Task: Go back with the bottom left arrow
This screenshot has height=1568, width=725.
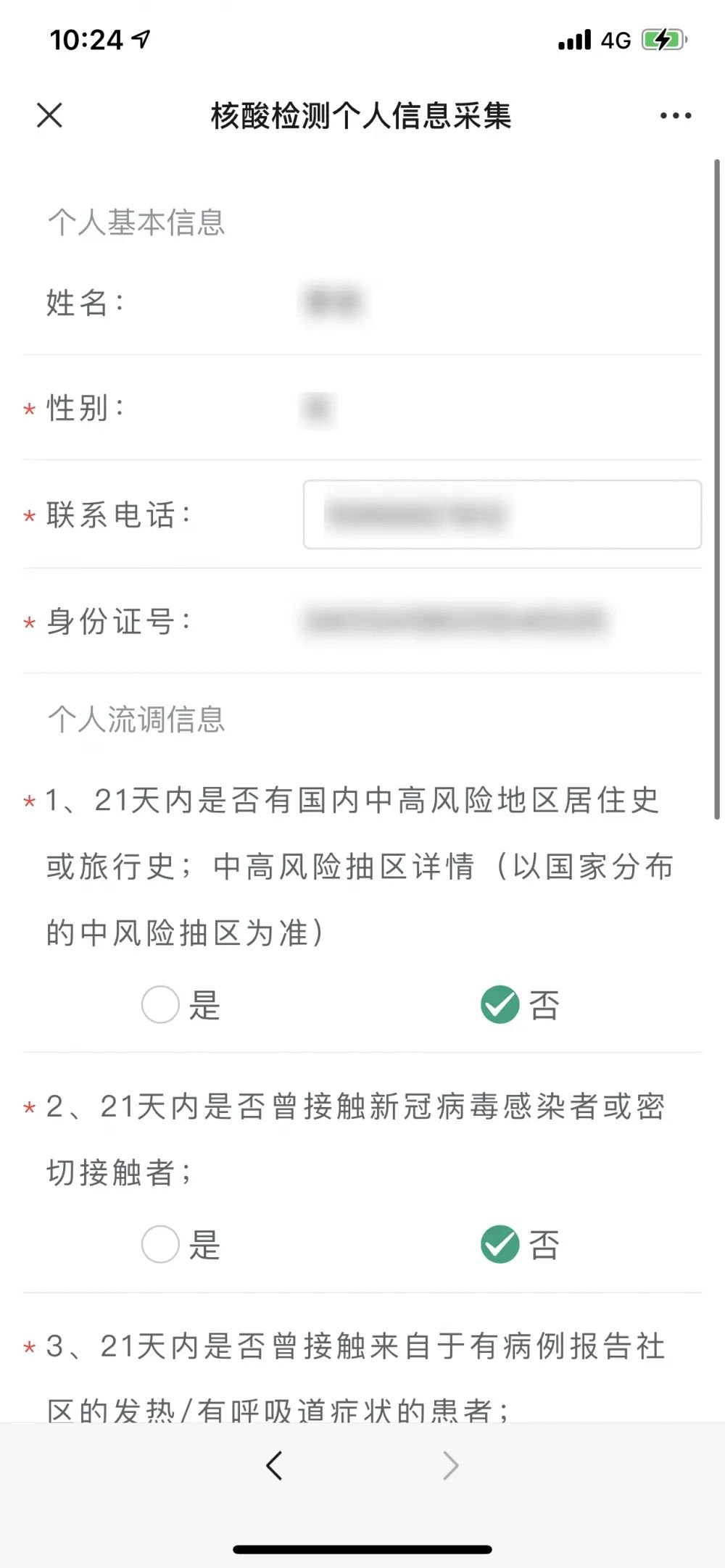Action: pos(274,1464)
